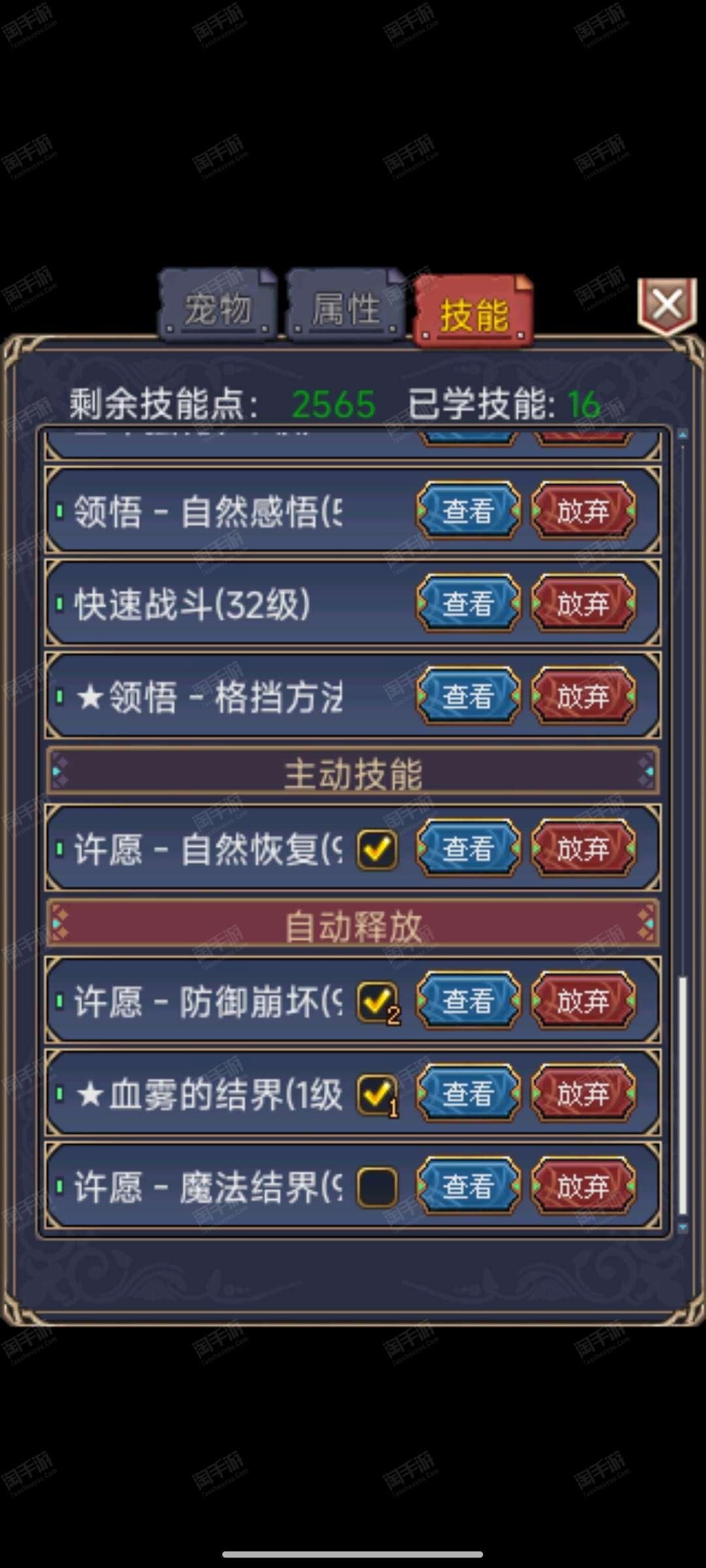The height and width of the screenshot is (1568, 706).
Task: View the 许愿-防御崩坏 skill
Action: [469, 1000]
